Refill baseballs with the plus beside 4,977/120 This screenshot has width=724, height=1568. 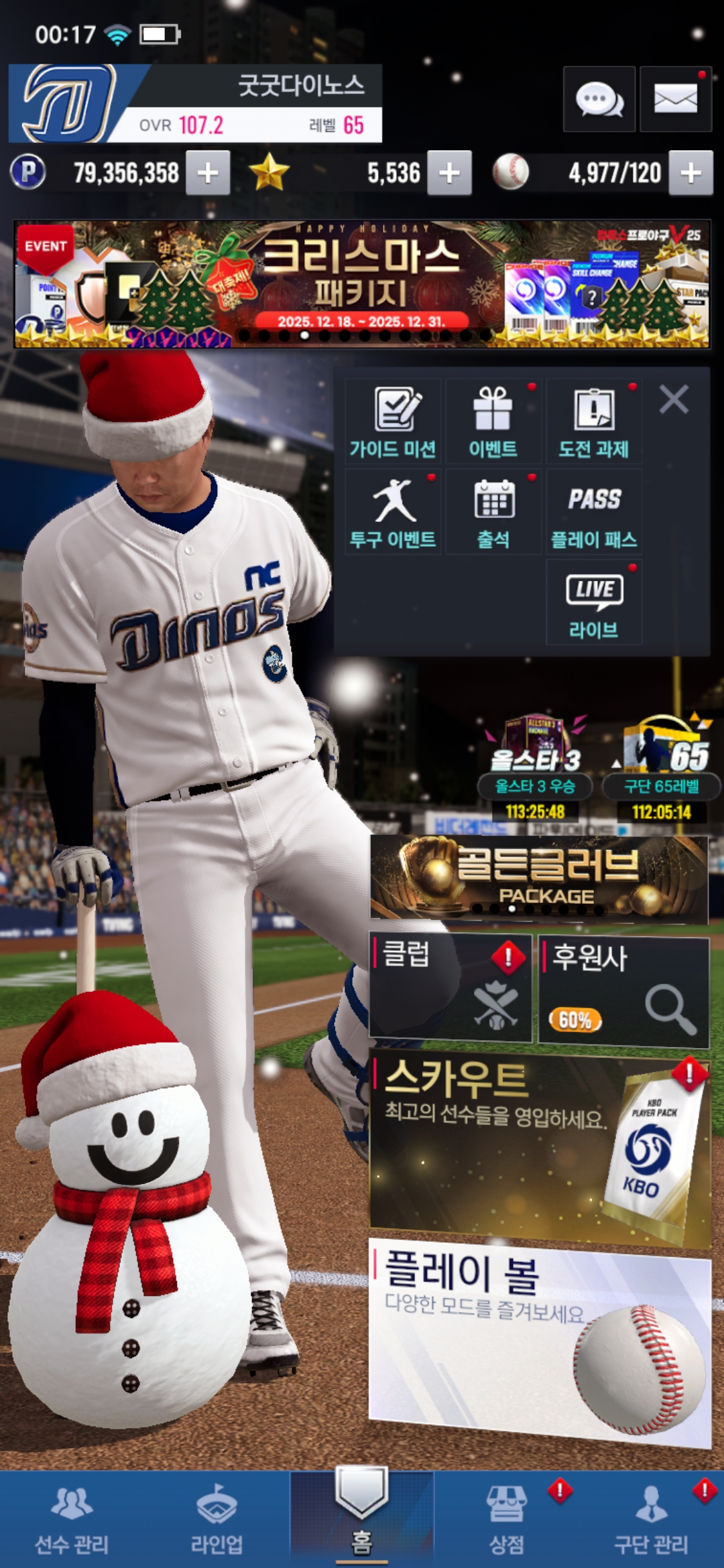(x=691, y=173)
